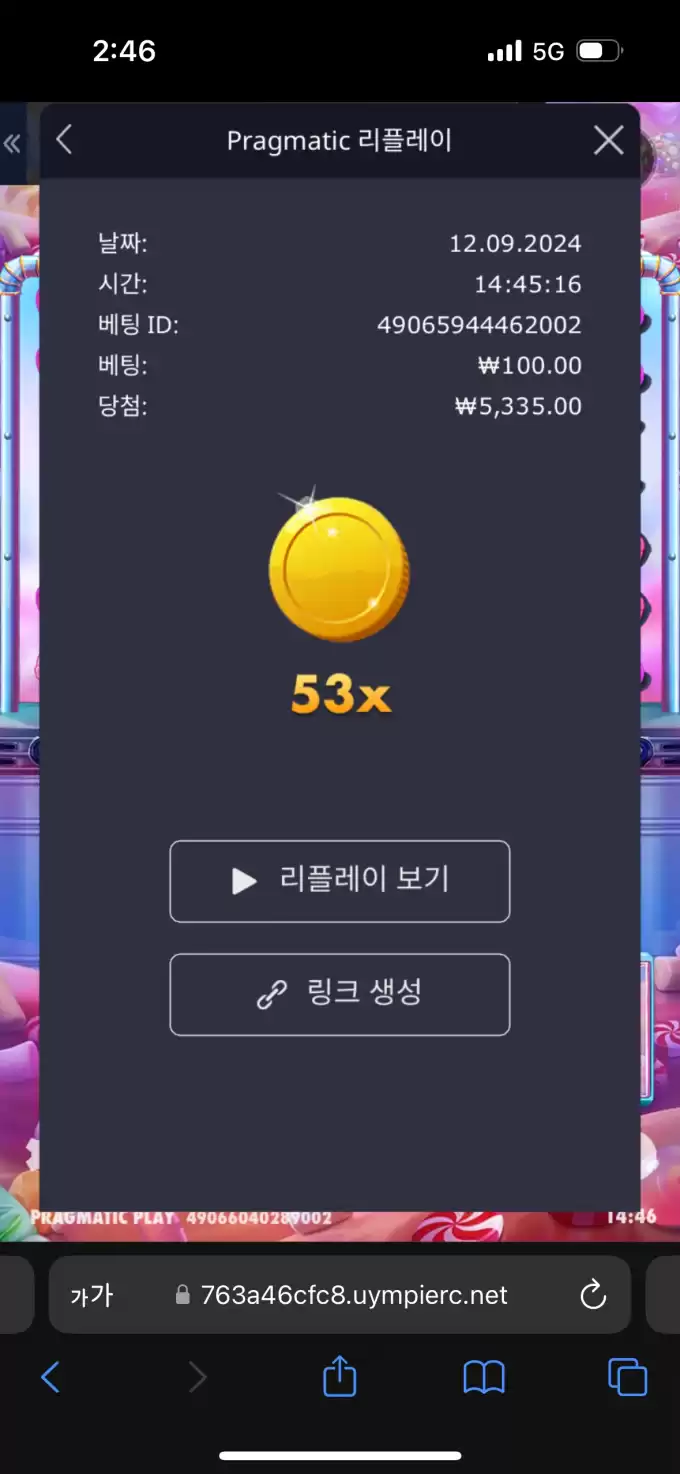Image resolution: width=680 pixels, height=1474 pixels.
Task: Open the 가가 text size menu
Action: tap(92, 1296)
